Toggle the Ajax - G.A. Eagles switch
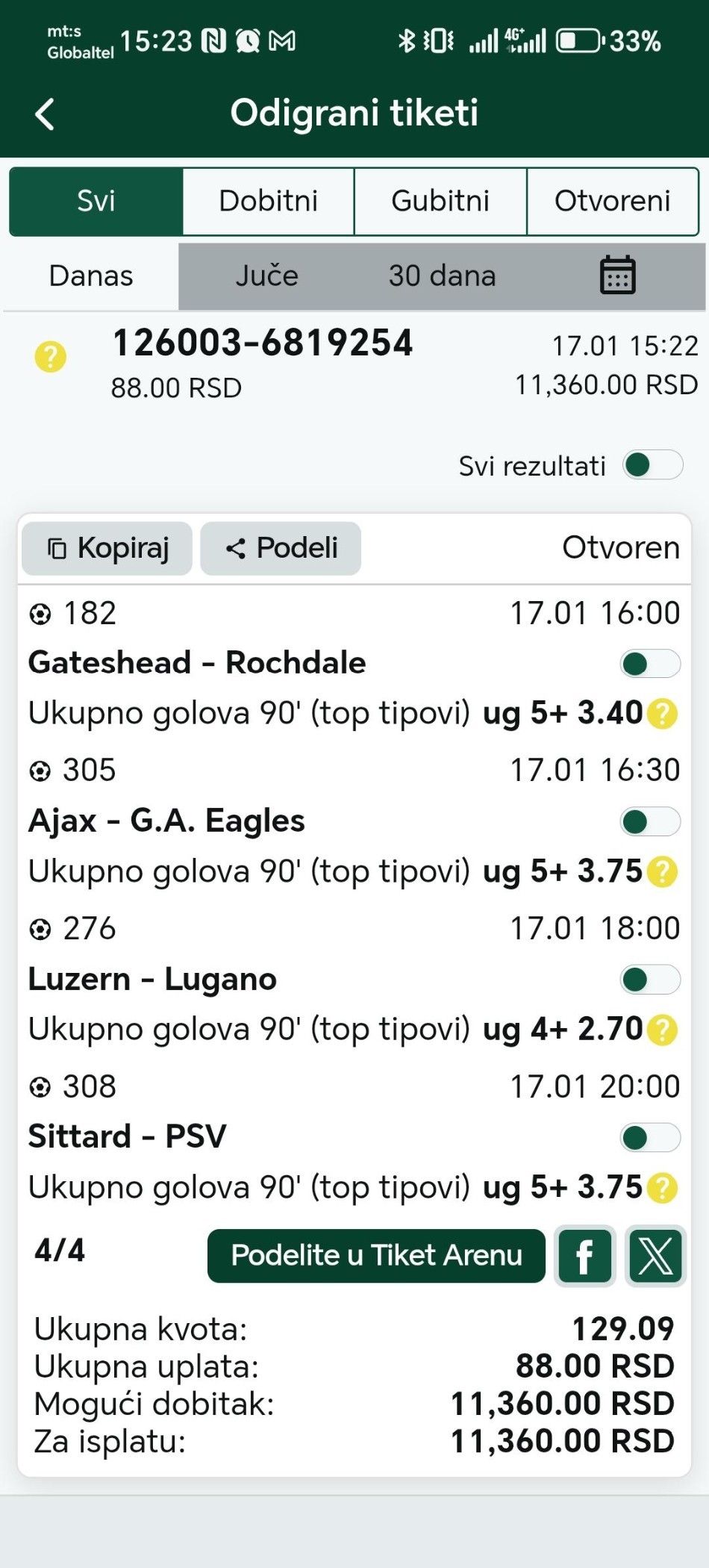 pos(649,821)
